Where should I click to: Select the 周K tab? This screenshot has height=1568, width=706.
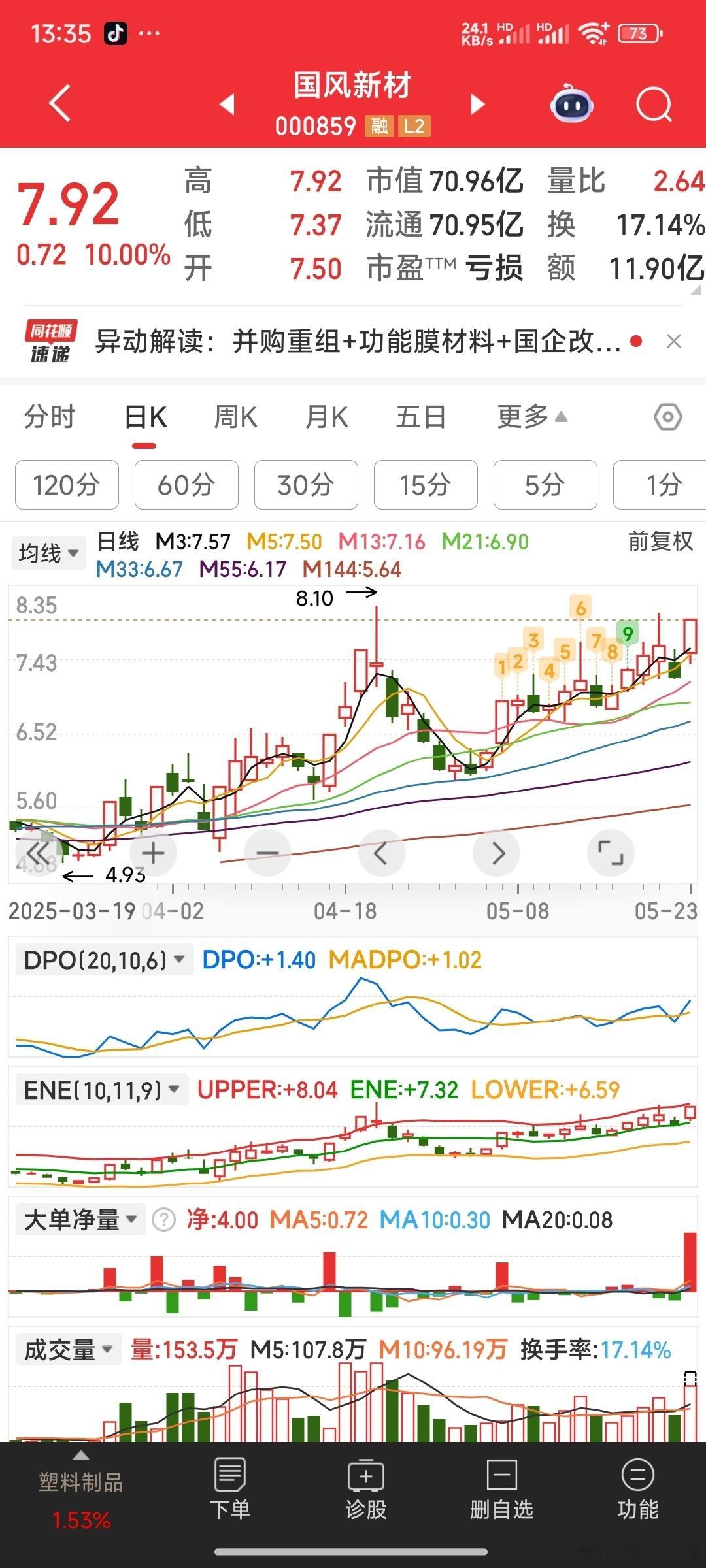pos(236,417)
